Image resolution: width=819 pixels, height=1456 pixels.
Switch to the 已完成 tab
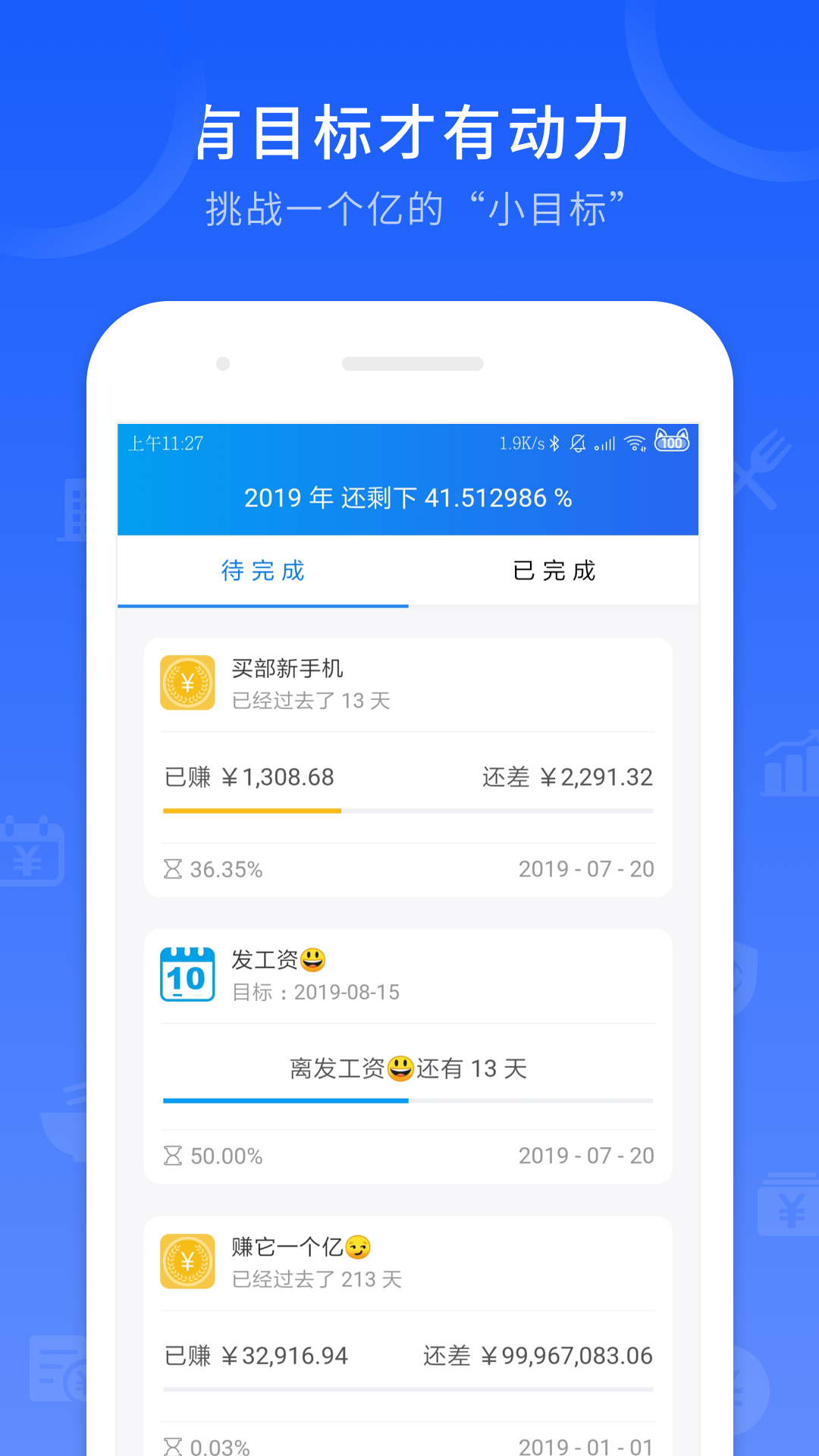(554, 571)
